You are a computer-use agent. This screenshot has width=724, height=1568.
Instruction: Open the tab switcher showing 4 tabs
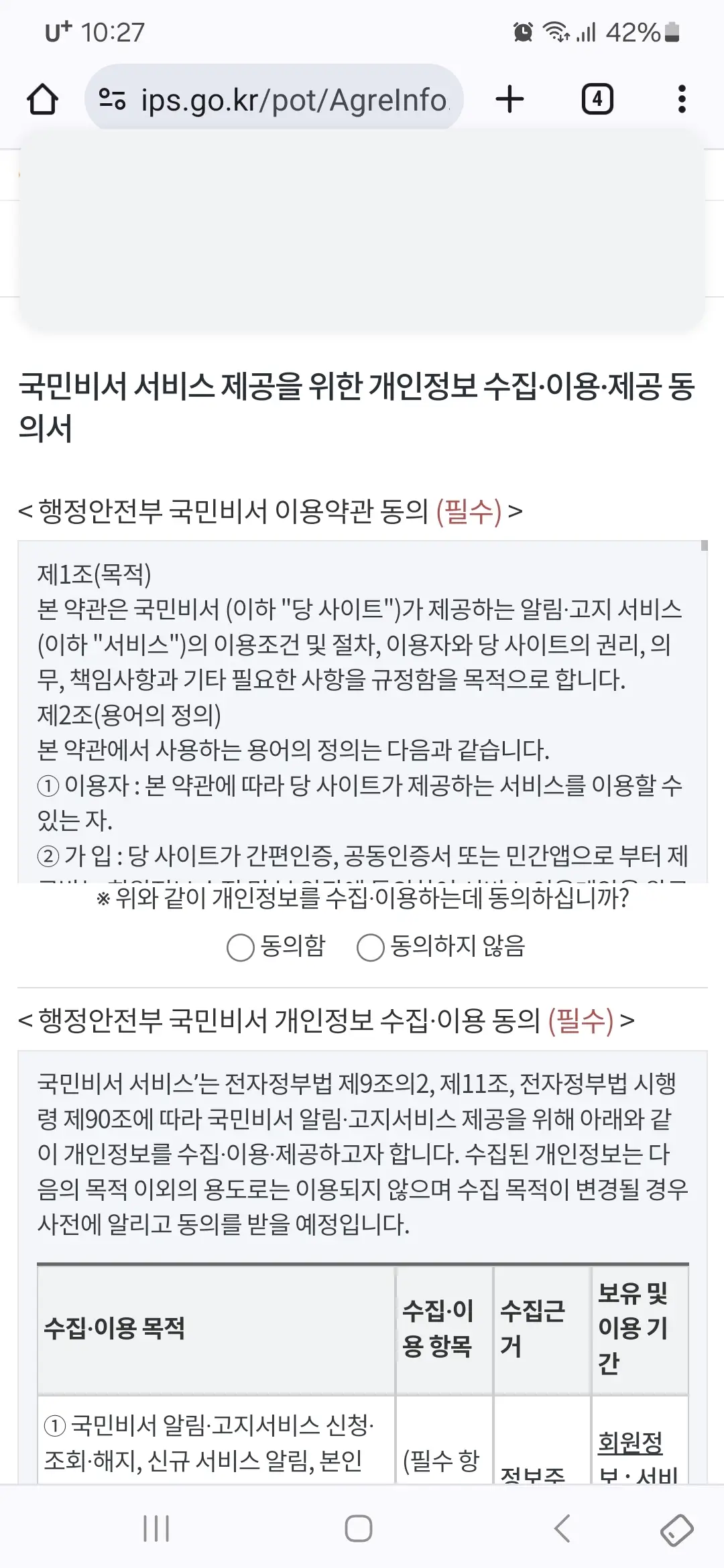tap(597, 99)
